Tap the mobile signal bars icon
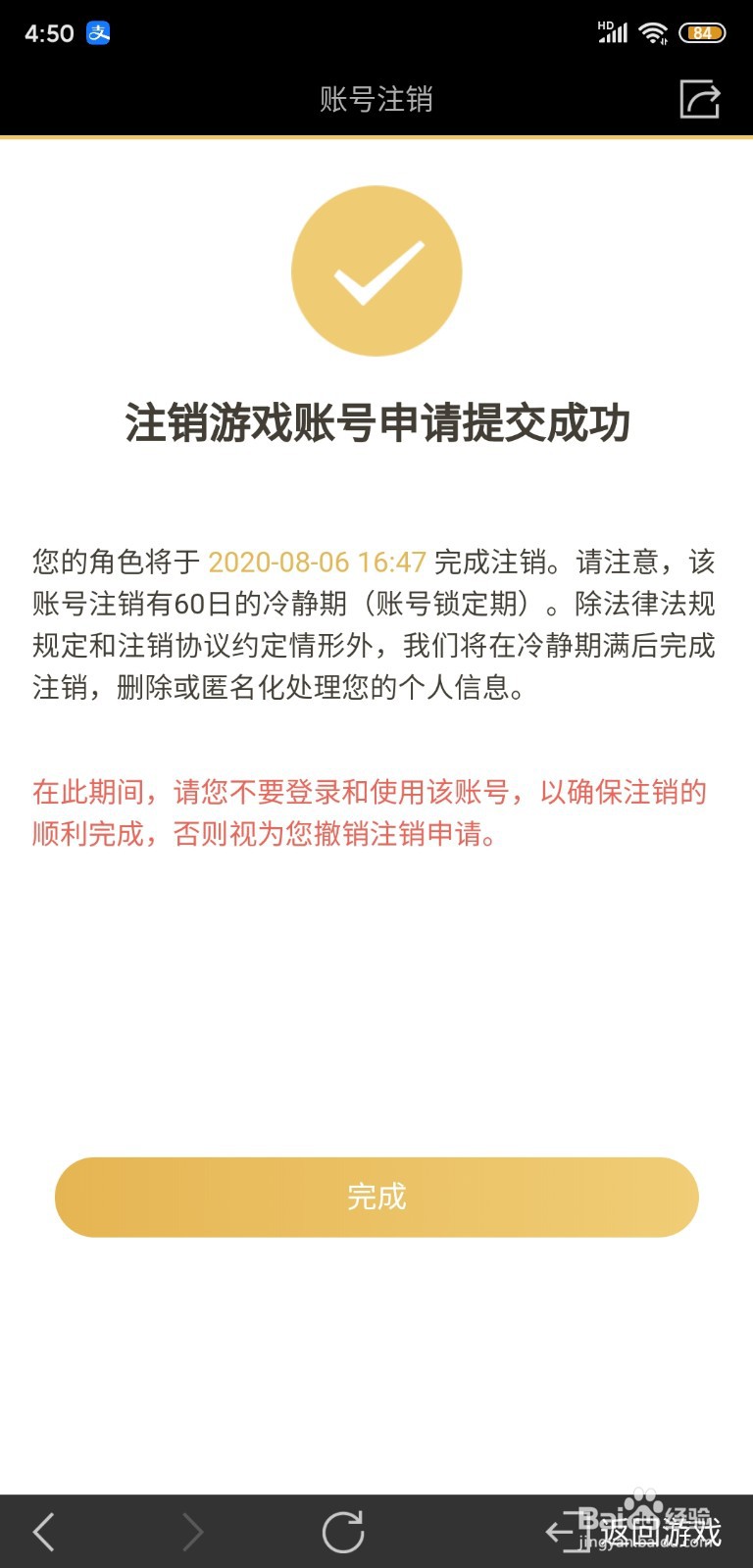Image resolution: width=753 pixels, height=1568 pixels. pos(613,35)
